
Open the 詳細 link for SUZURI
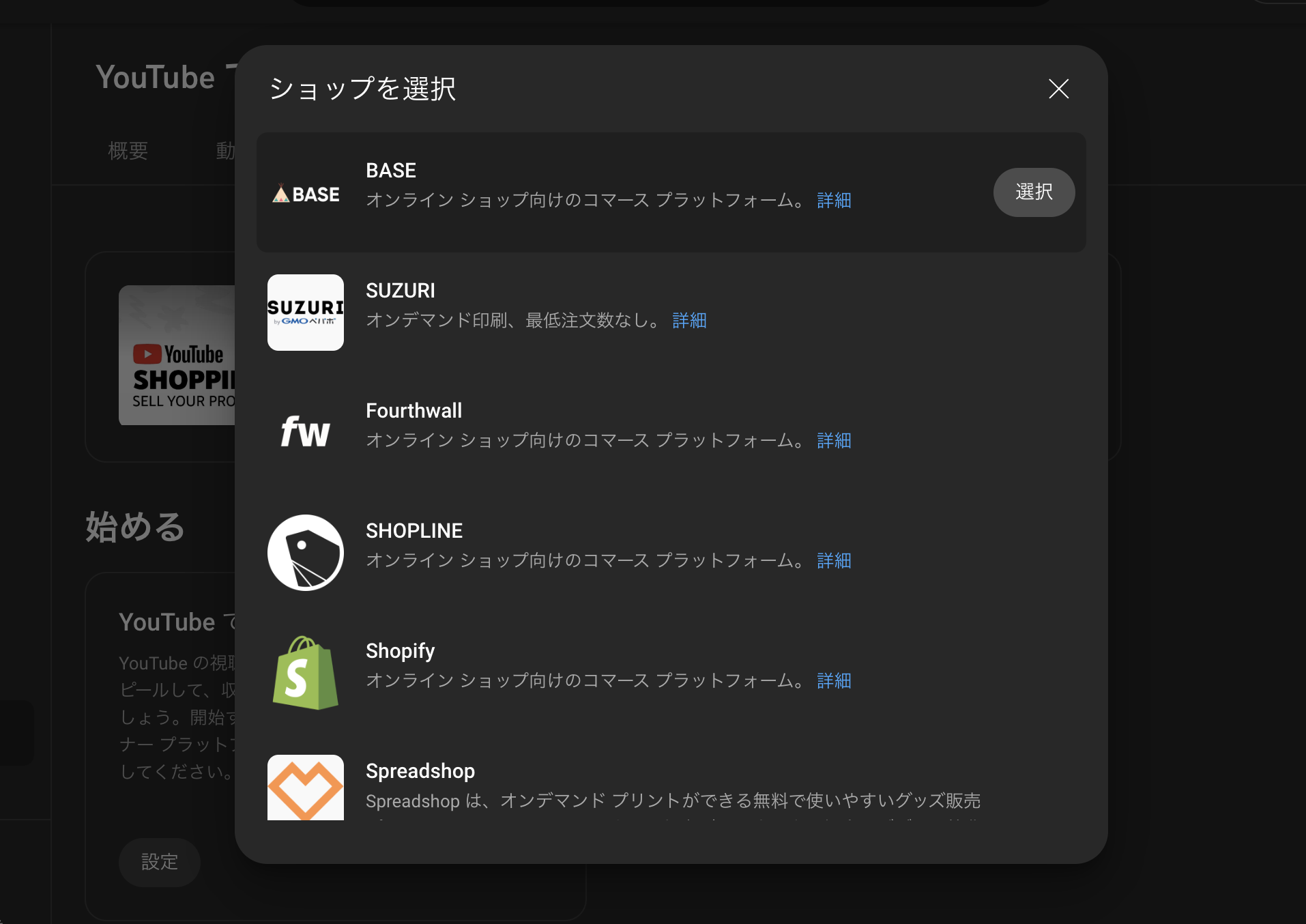(689, 321)
